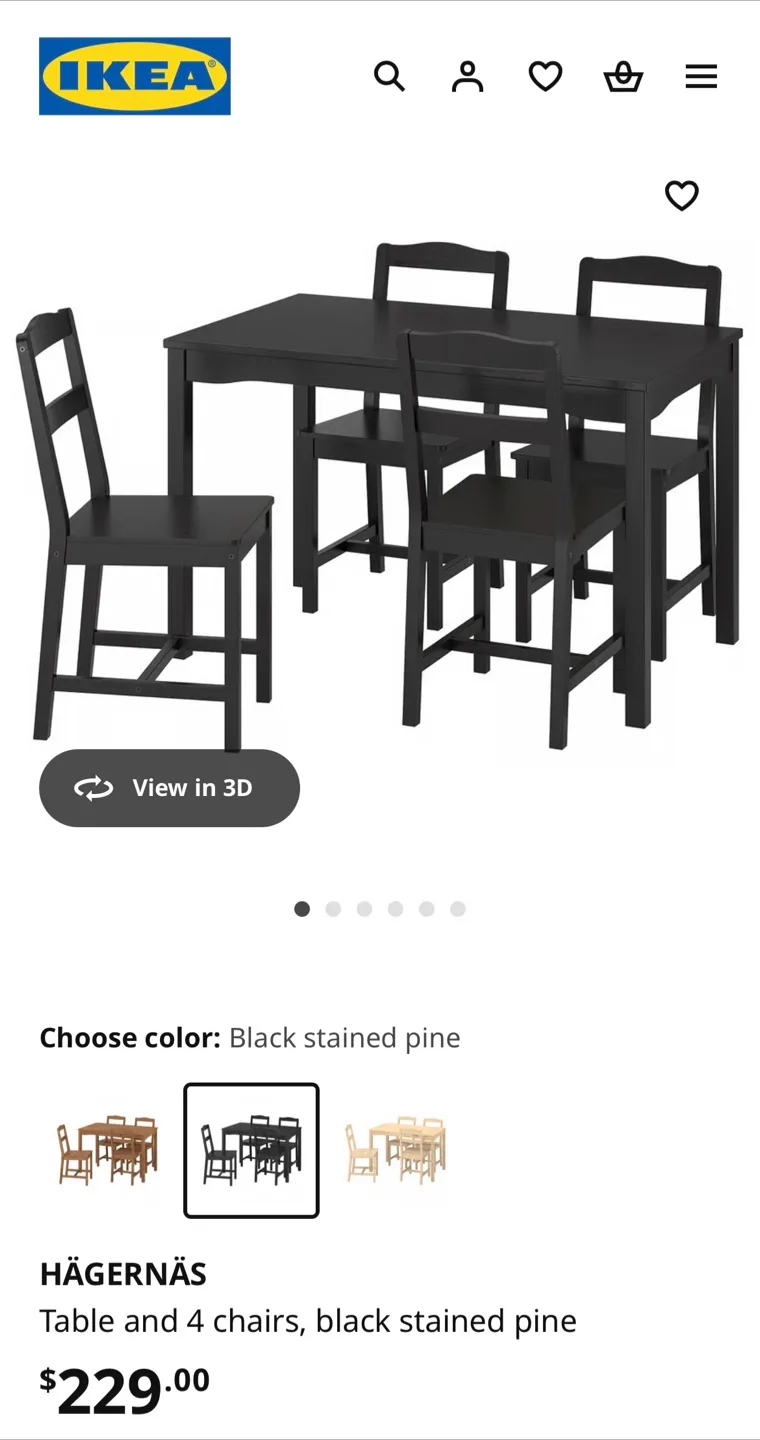Viewport: 760px width, 1440px height.
Task: Choose the light natural pine swatch
Action: [x=395, y=1150]
